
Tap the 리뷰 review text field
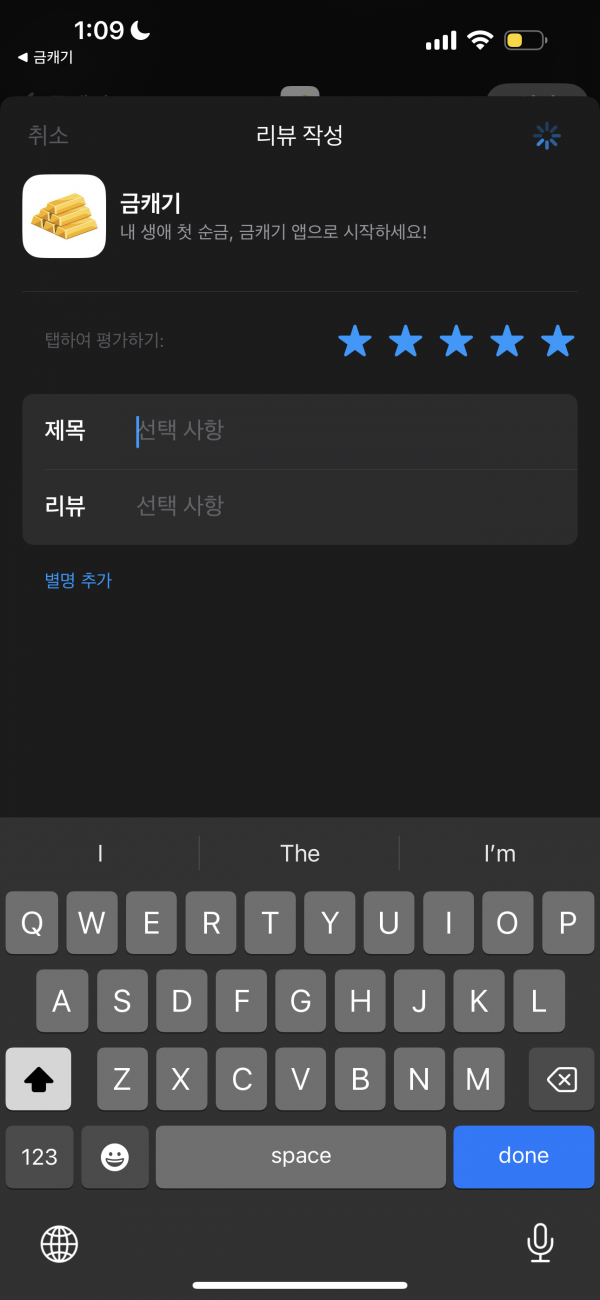[x=300, y=506]
